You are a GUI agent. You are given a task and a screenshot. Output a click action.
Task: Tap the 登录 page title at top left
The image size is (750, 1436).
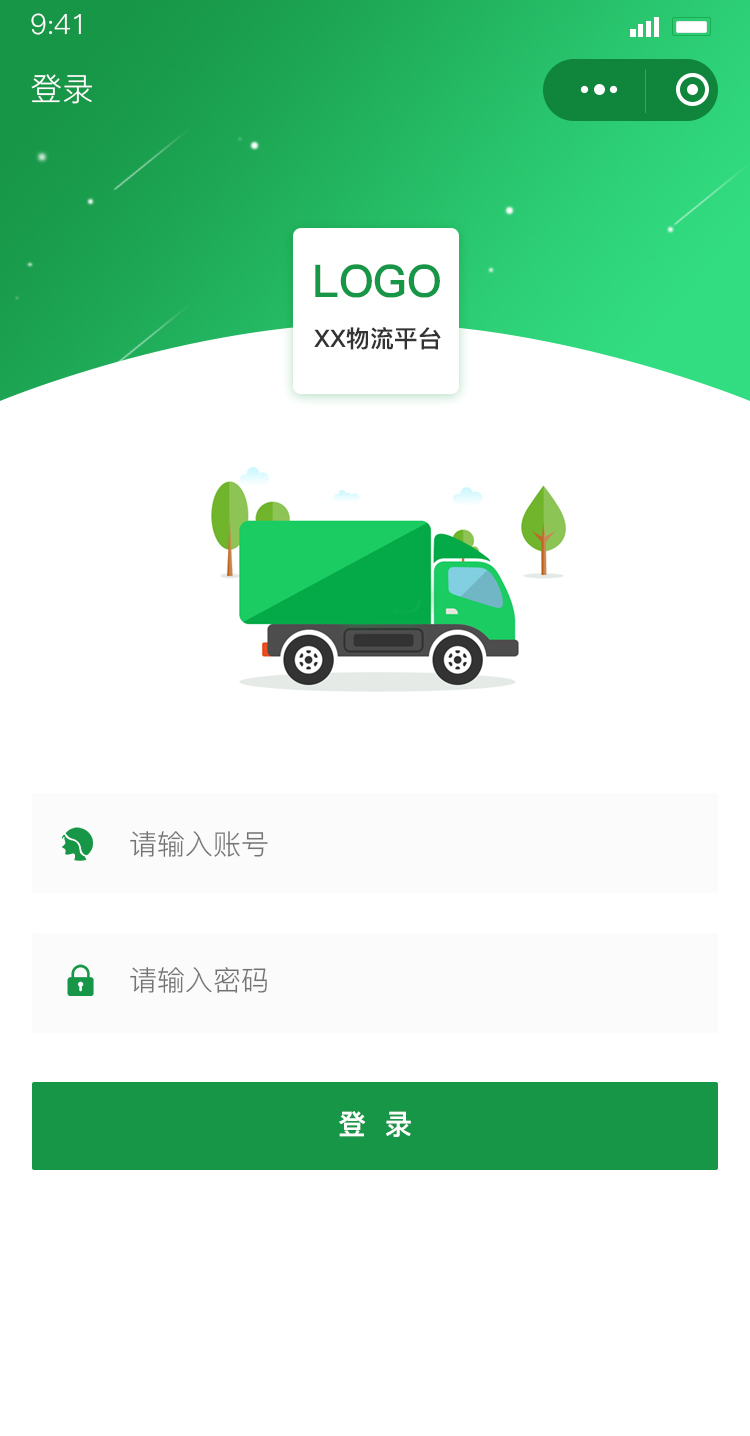click(60, 90)
